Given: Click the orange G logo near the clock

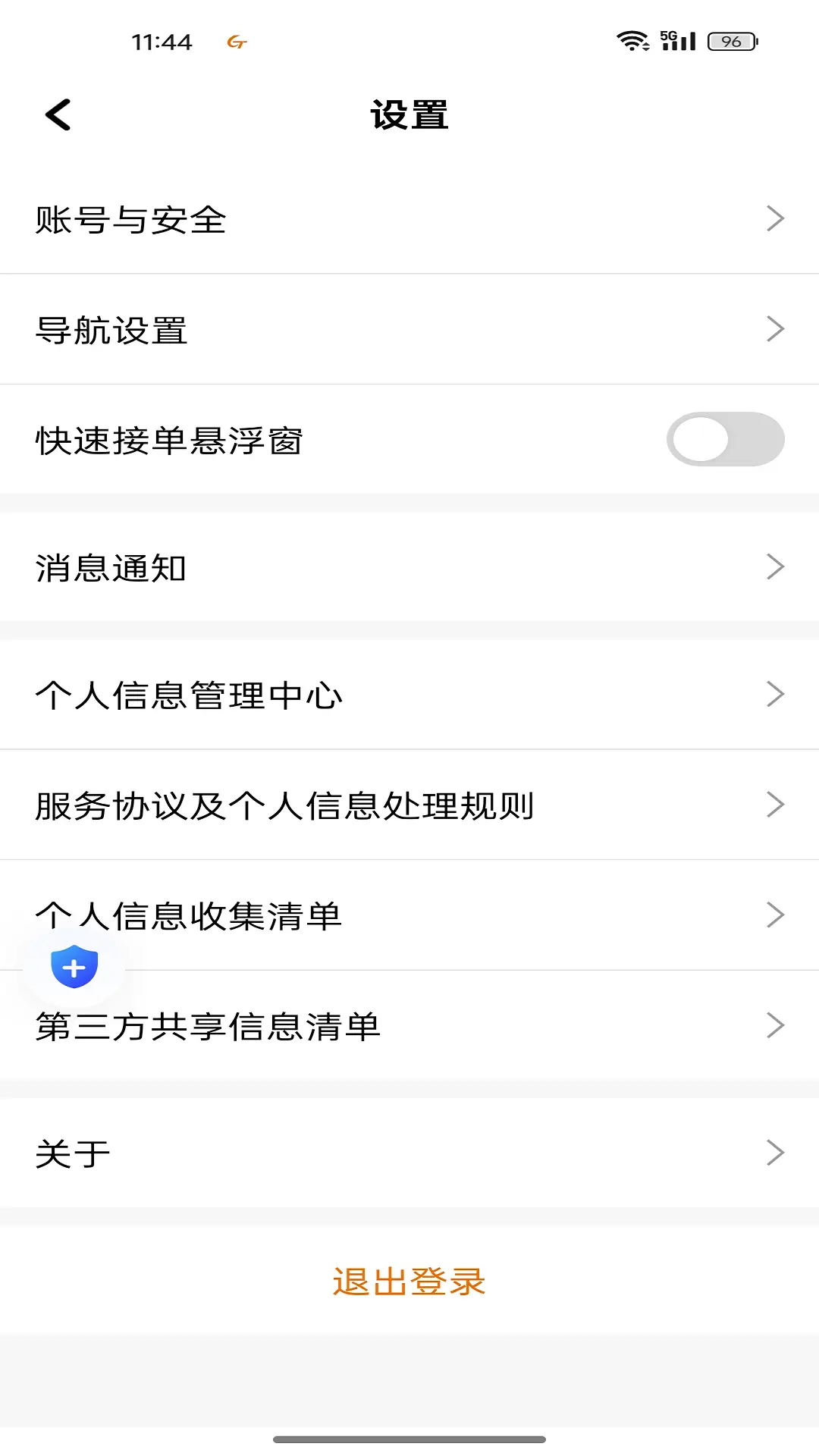Looking at the screenshot, I should [x=235, y=43].
